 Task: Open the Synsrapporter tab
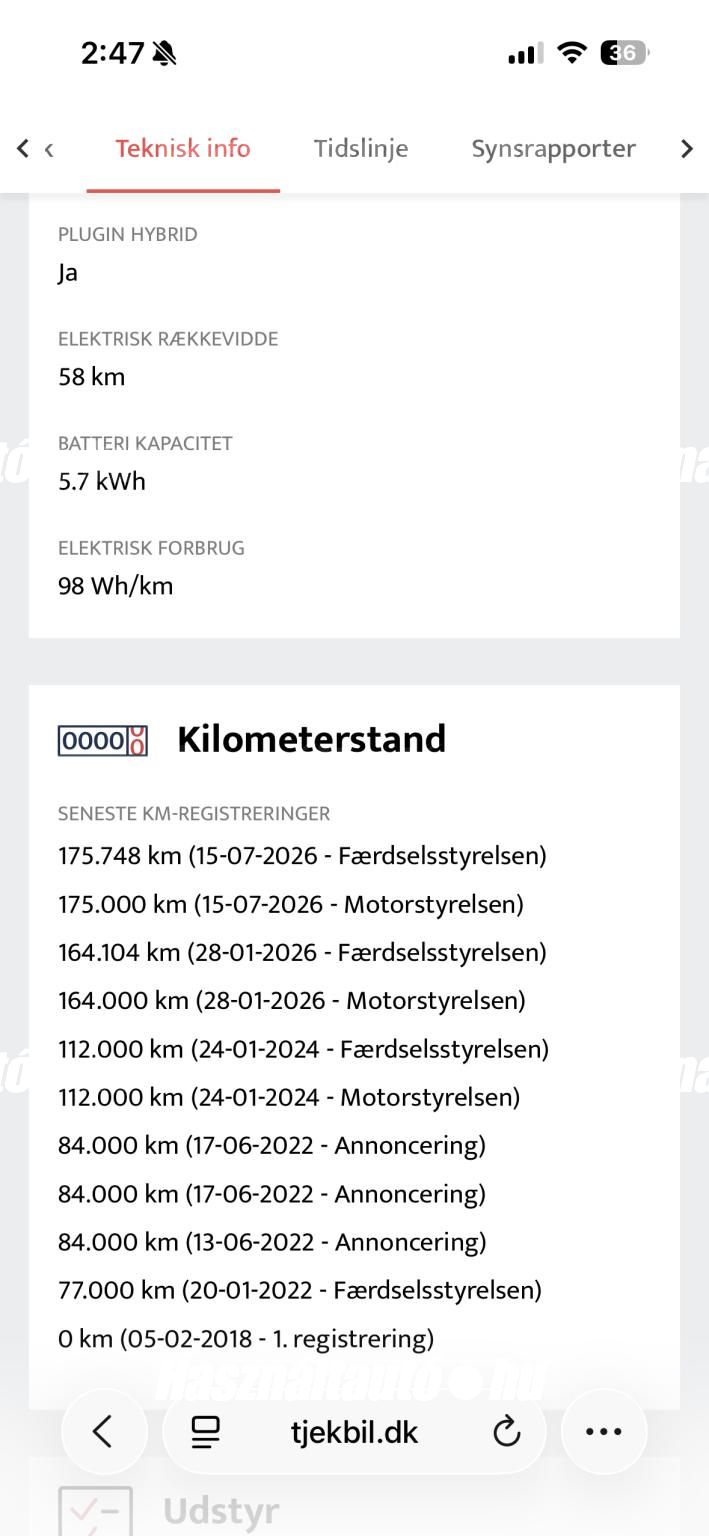click(x=553, y=149)
